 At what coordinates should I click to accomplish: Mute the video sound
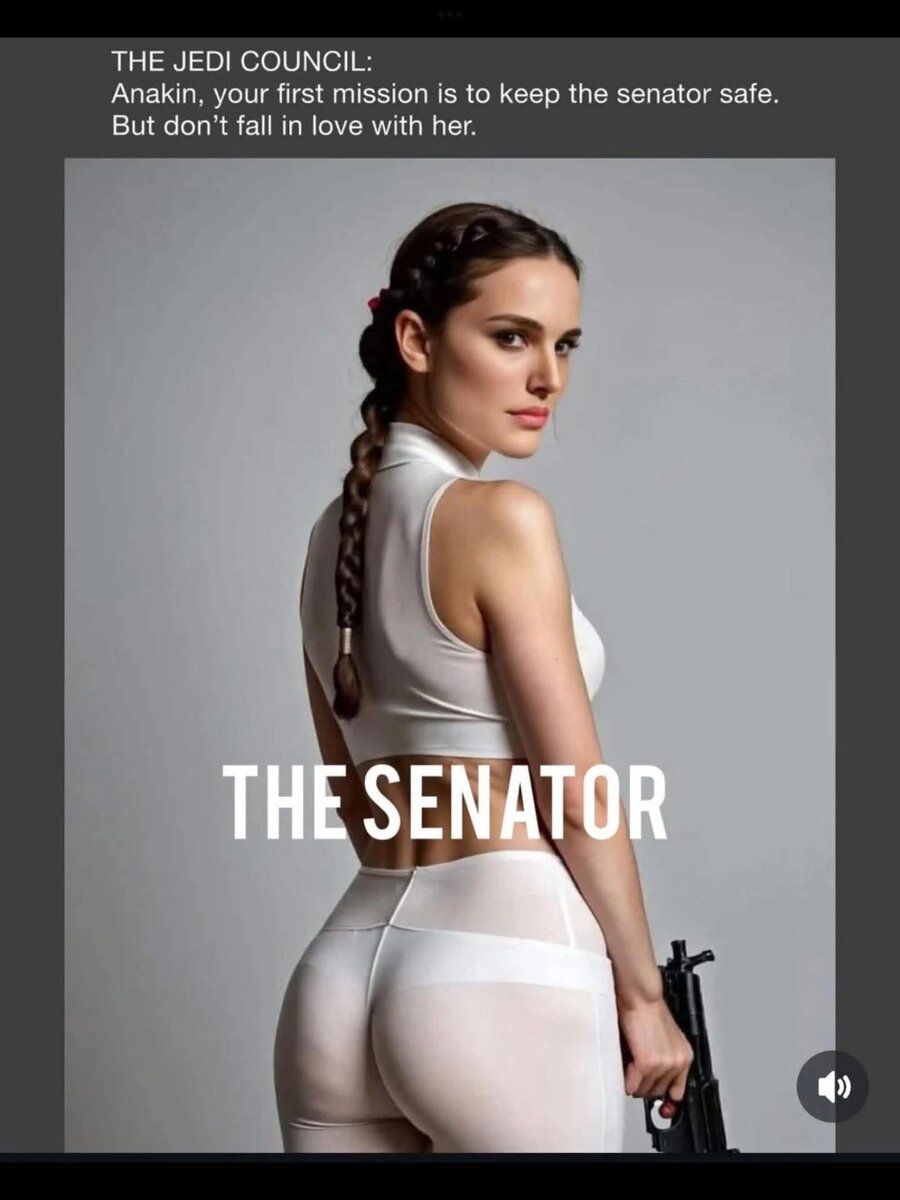832,1087
